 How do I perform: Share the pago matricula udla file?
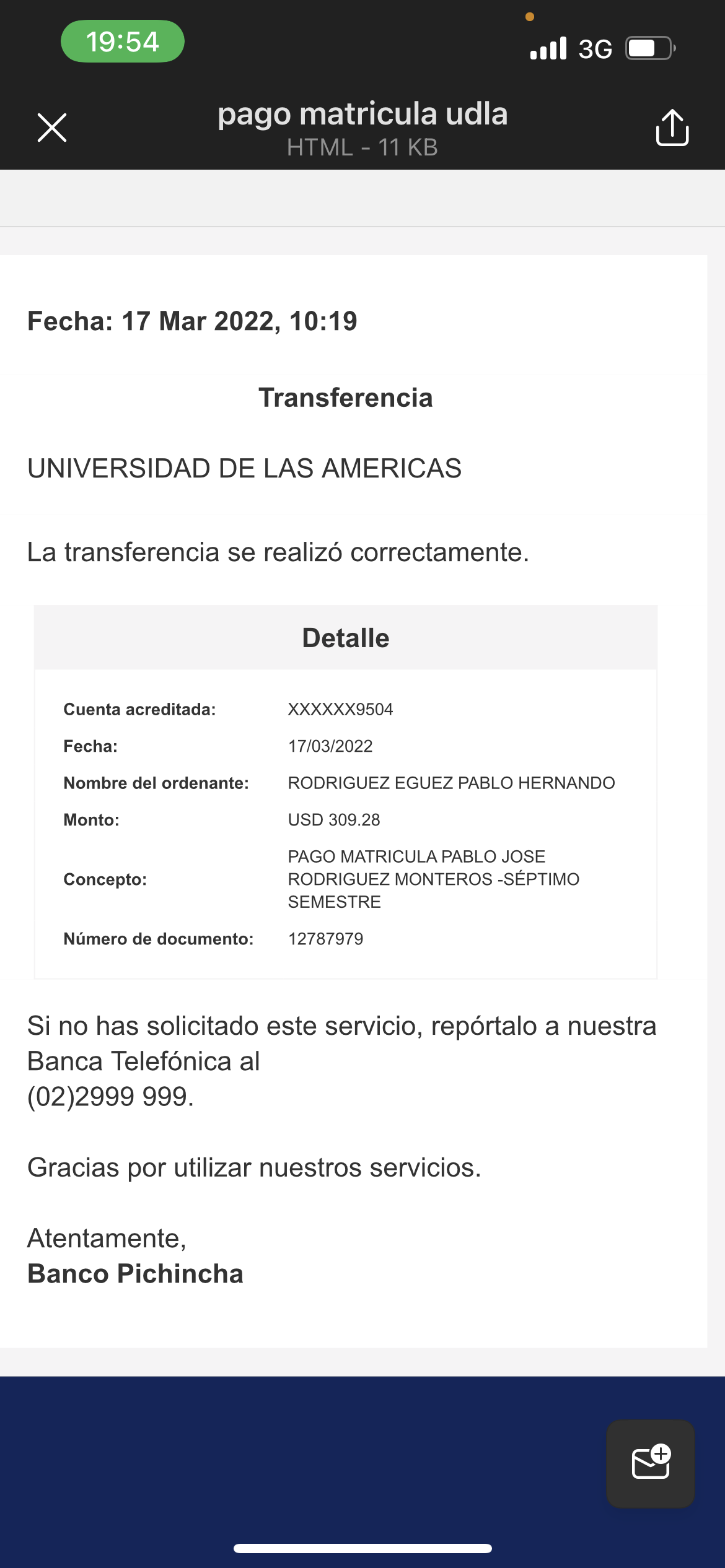[x=672, y=128]
